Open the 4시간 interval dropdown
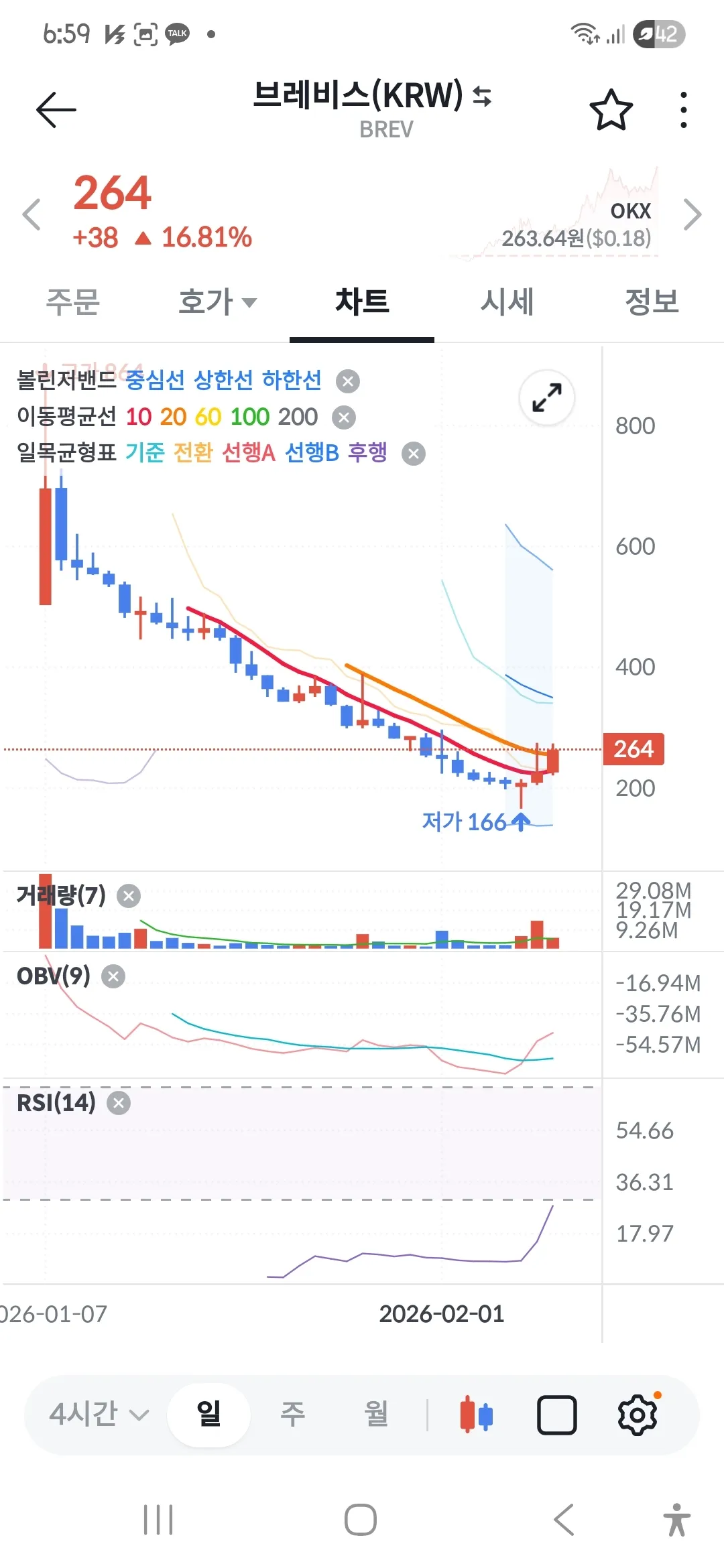 click(99, 1415)
